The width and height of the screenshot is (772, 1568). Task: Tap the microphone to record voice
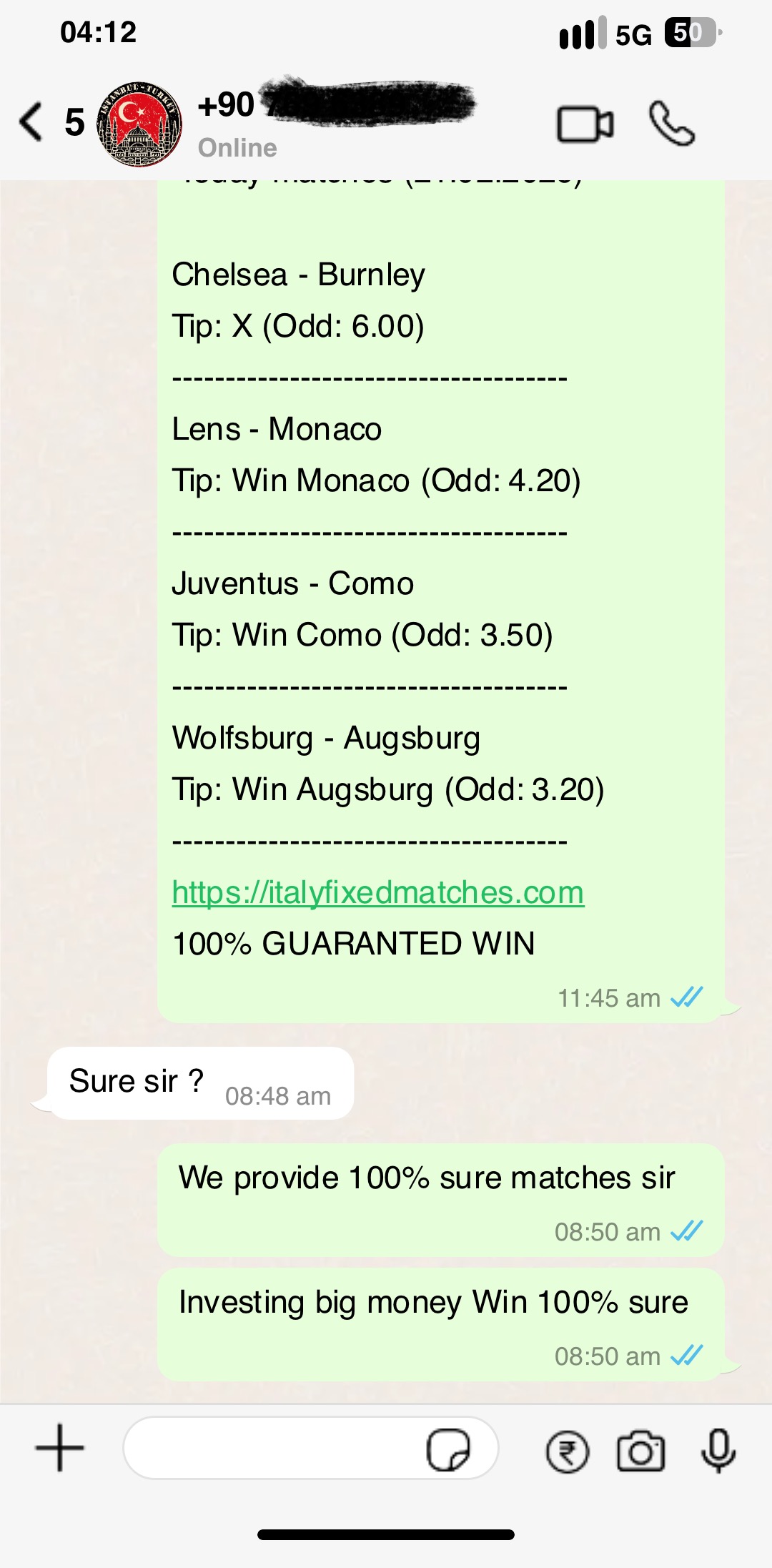718,1450
